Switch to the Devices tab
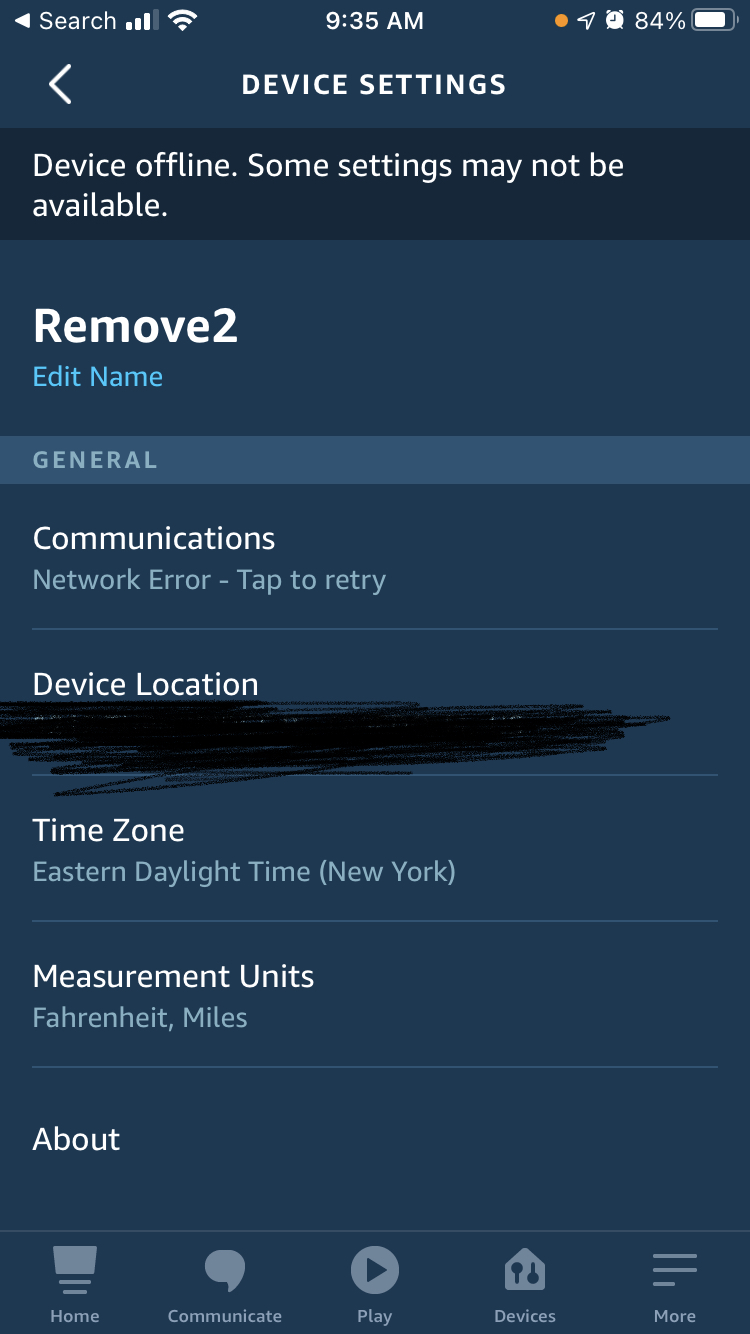Screen dimensions: 750x1334 (x=525, y=1285)
